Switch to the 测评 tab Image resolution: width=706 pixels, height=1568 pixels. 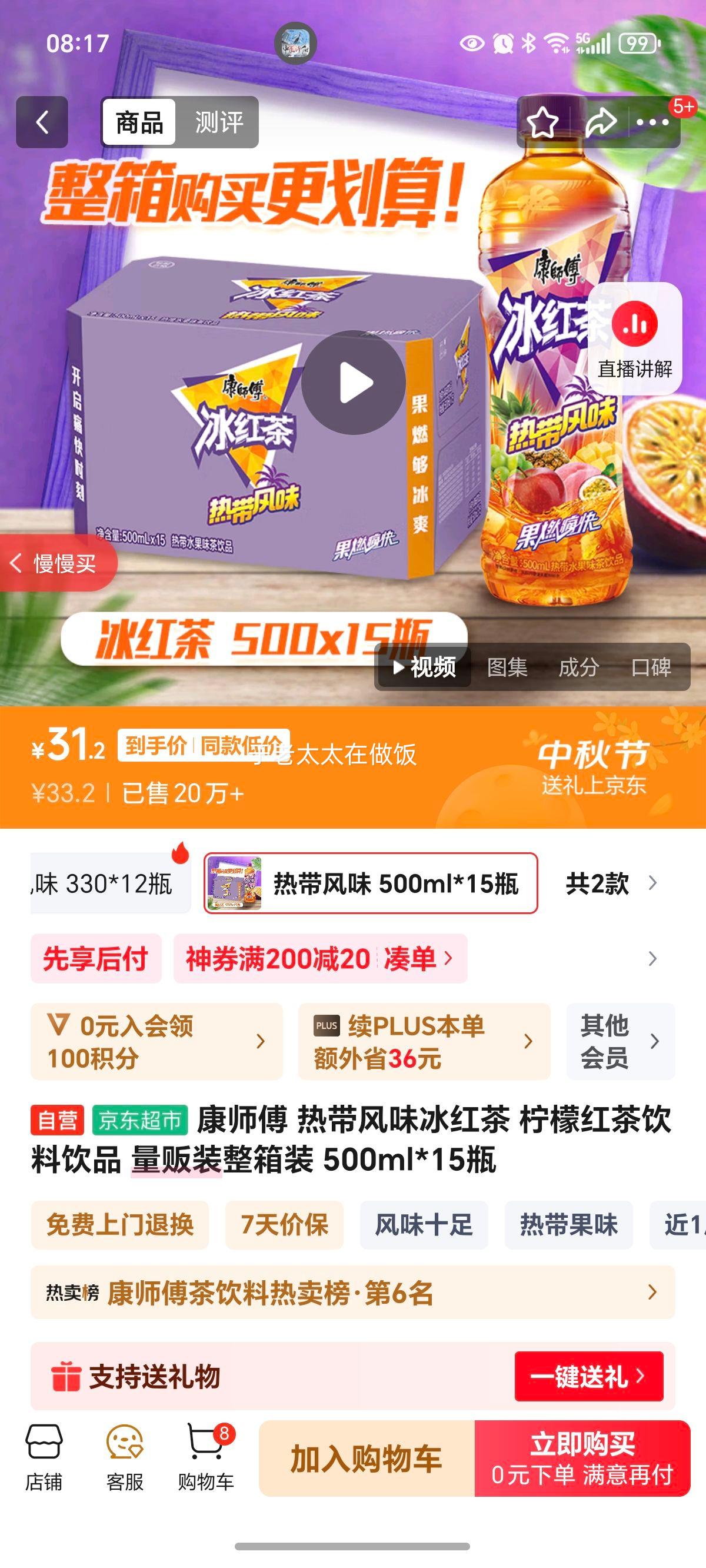(218, 122)
